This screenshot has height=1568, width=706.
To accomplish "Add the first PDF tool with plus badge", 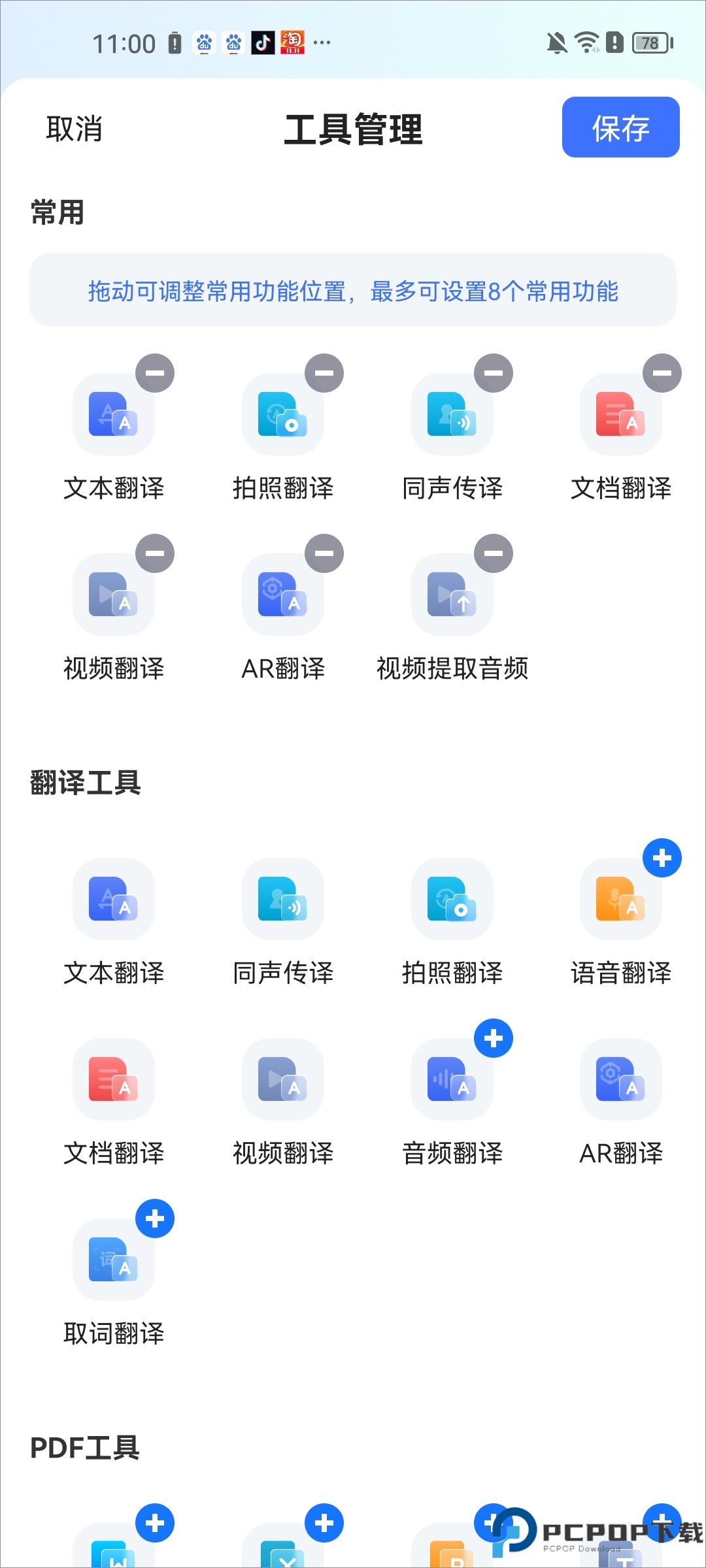I will click(x=155, y=1522).
